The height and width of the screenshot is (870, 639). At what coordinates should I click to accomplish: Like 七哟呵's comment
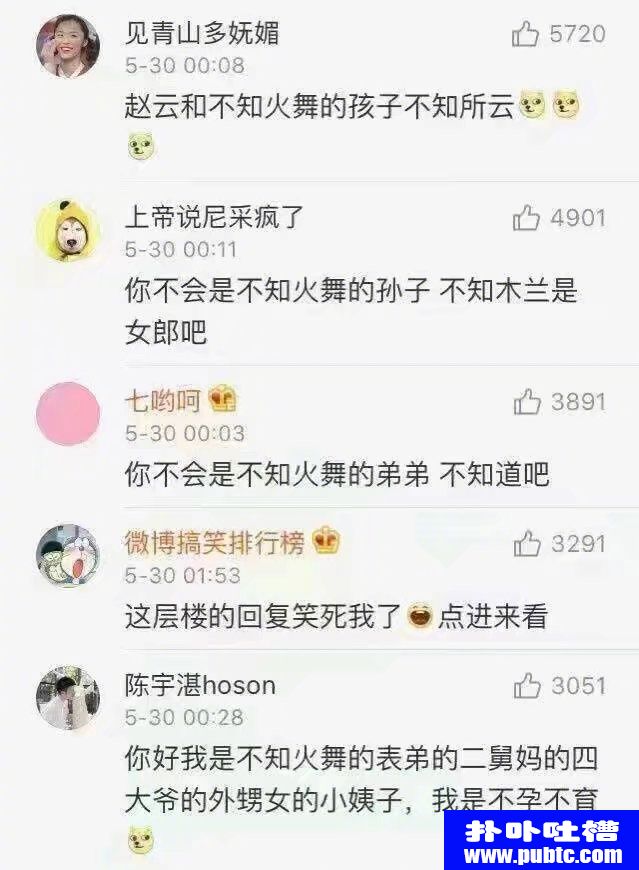pos(526,402)
